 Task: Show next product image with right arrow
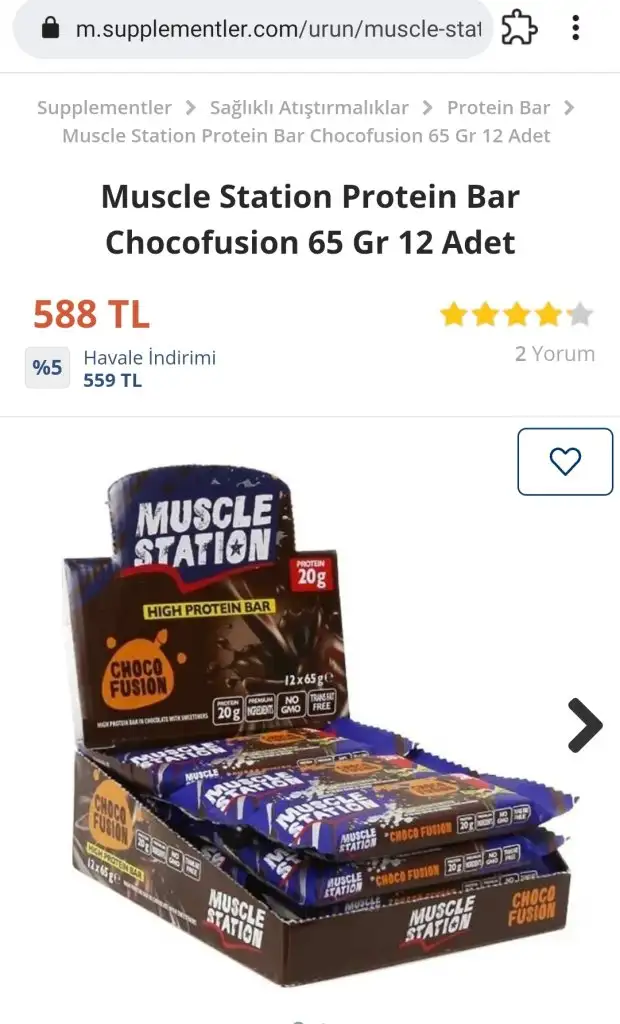point(585,726)
